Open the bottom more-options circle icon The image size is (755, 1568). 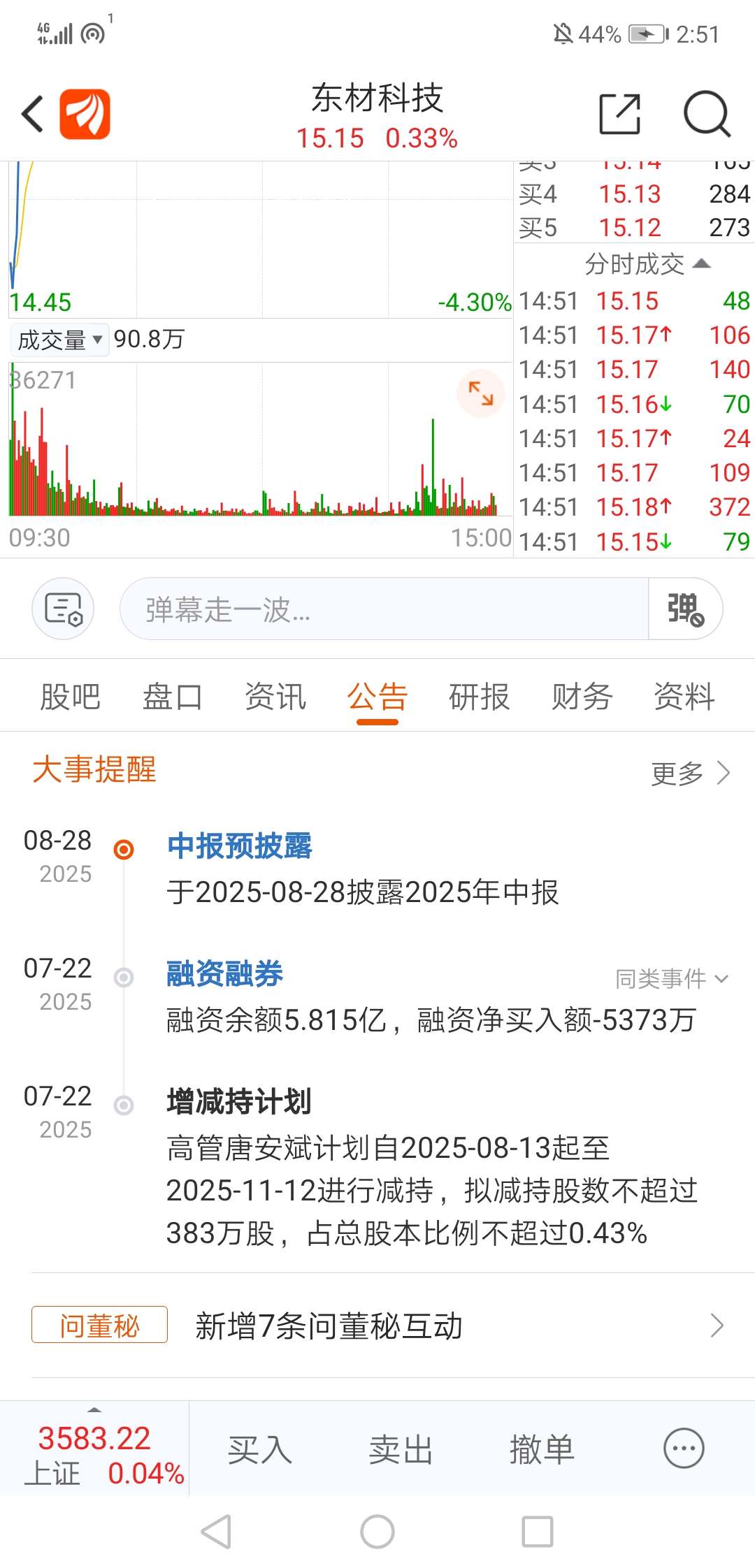coord(684,1449)
